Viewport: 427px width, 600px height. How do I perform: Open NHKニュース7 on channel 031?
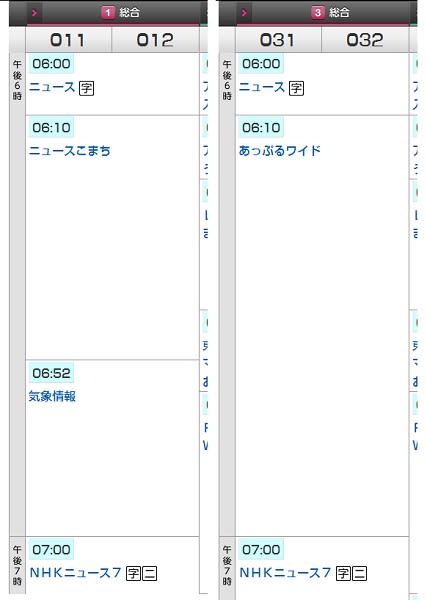pyautogui.click(x=285, y=573)
